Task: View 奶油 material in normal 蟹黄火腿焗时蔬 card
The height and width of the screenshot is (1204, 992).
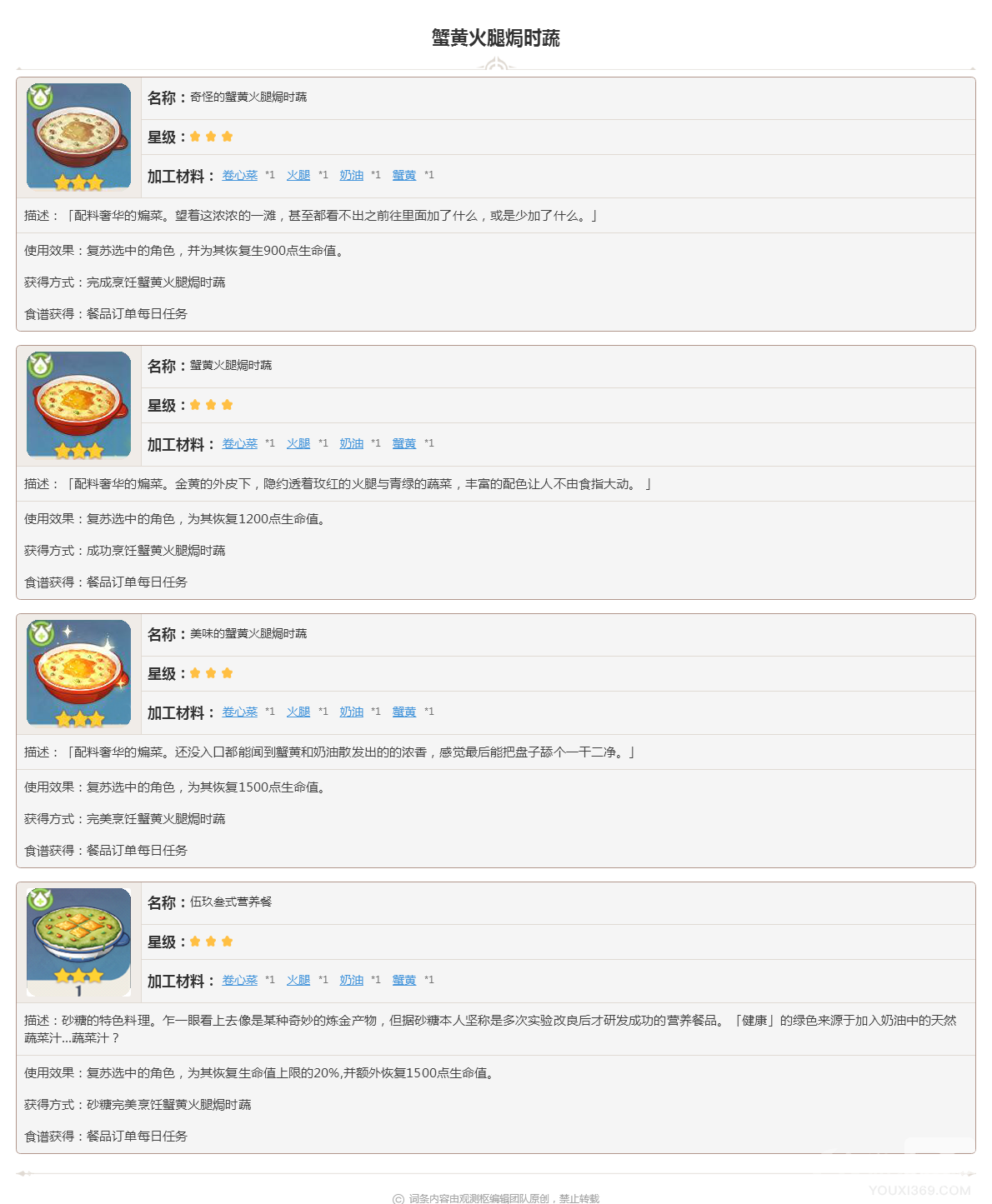Action: click(351, 443)
